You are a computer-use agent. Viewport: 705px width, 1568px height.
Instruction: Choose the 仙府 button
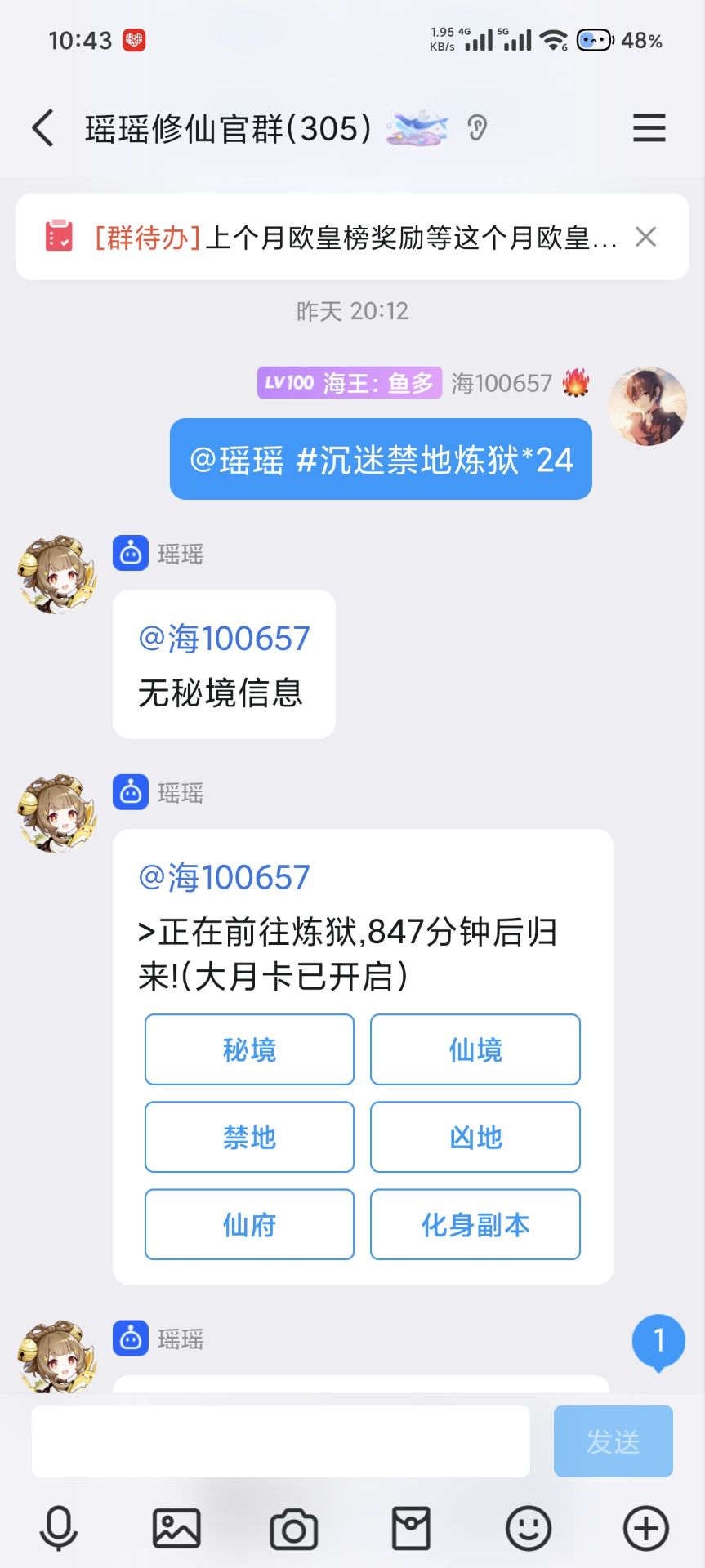[x=249, y=1224]
